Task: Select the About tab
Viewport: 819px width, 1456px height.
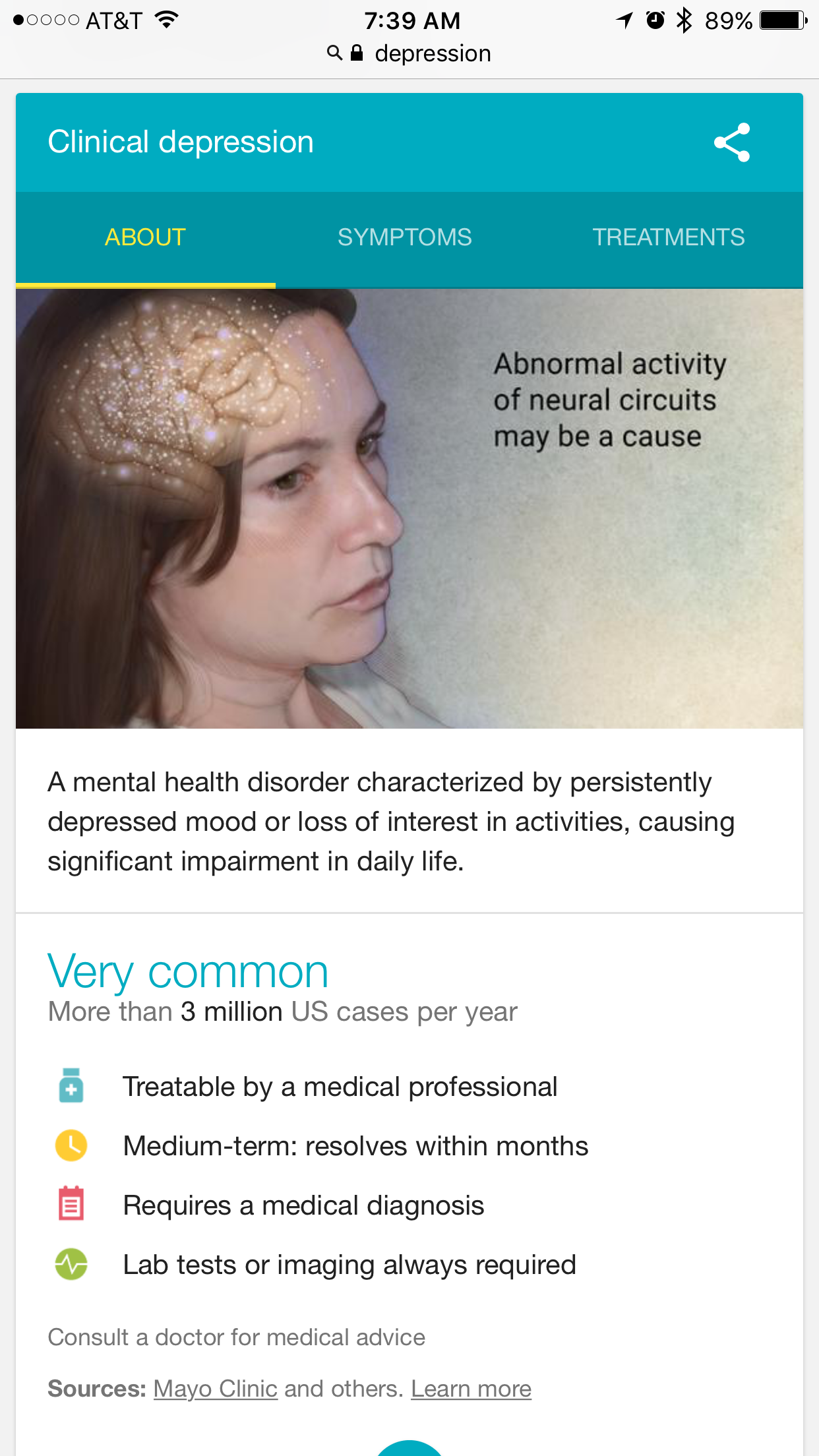Action: (146, 237)
